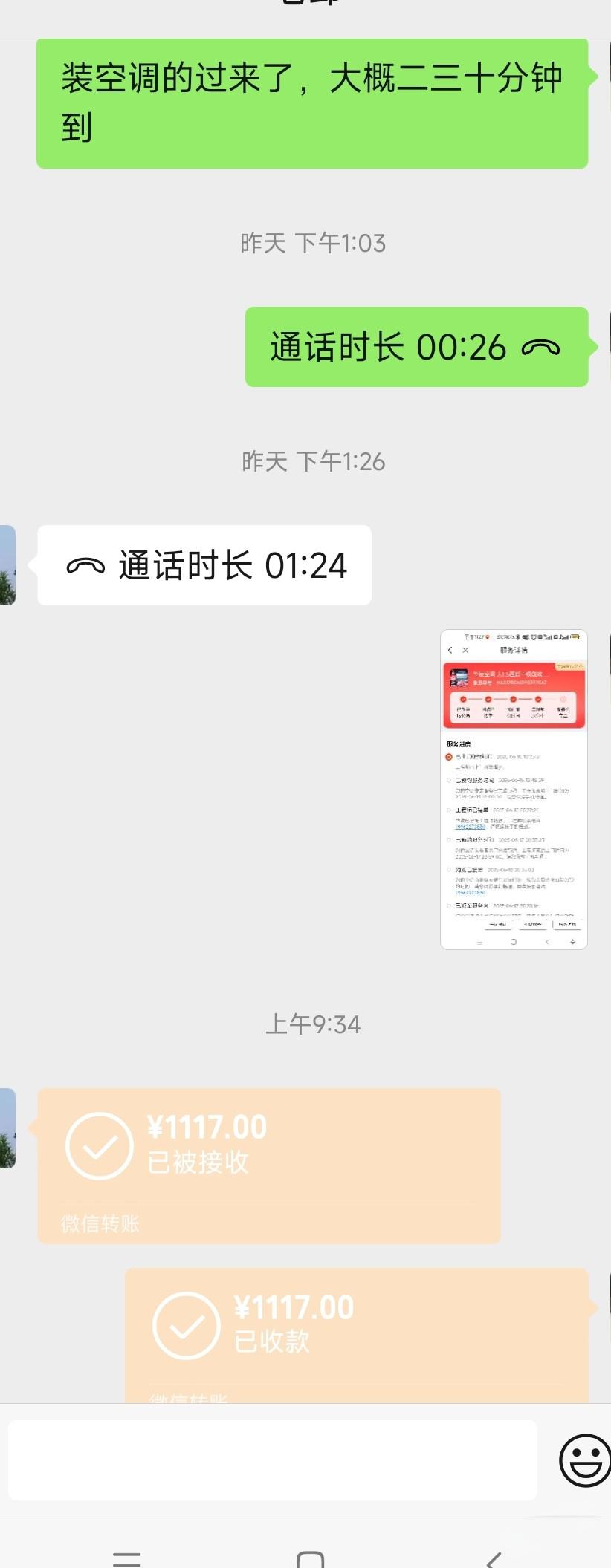Call back from the 01:24 call bubble
The height and width of the screenshot is (1568, 611).
point(204,565)
